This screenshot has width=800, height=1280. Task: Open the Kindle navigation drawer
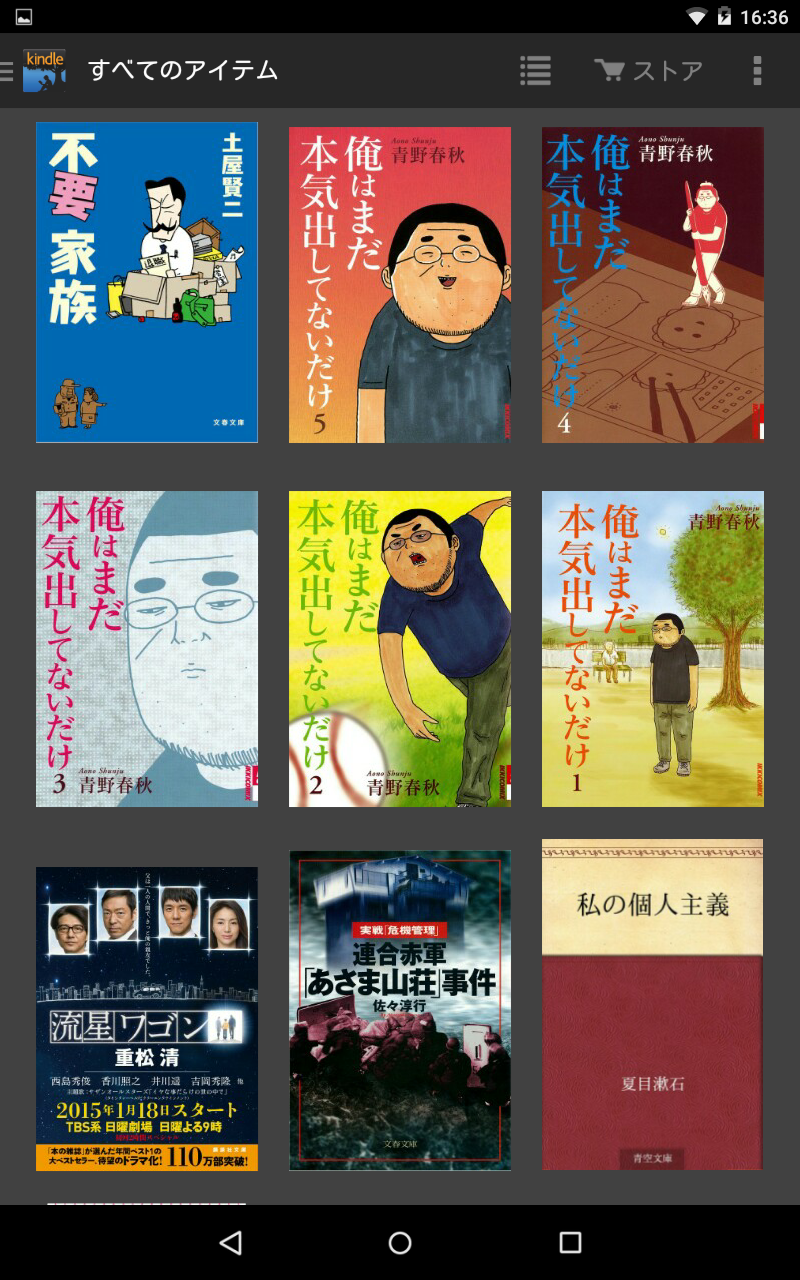pos(35,70)
